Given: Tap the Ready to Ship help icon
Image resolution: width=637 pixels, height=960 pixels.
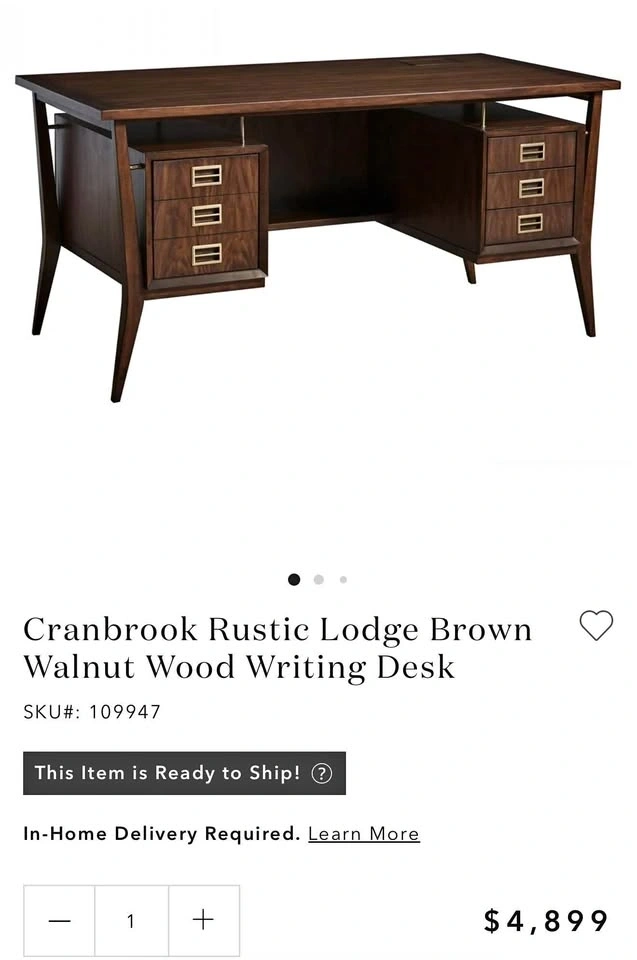Looking at the screenshot, I should [x=321, y=773].
